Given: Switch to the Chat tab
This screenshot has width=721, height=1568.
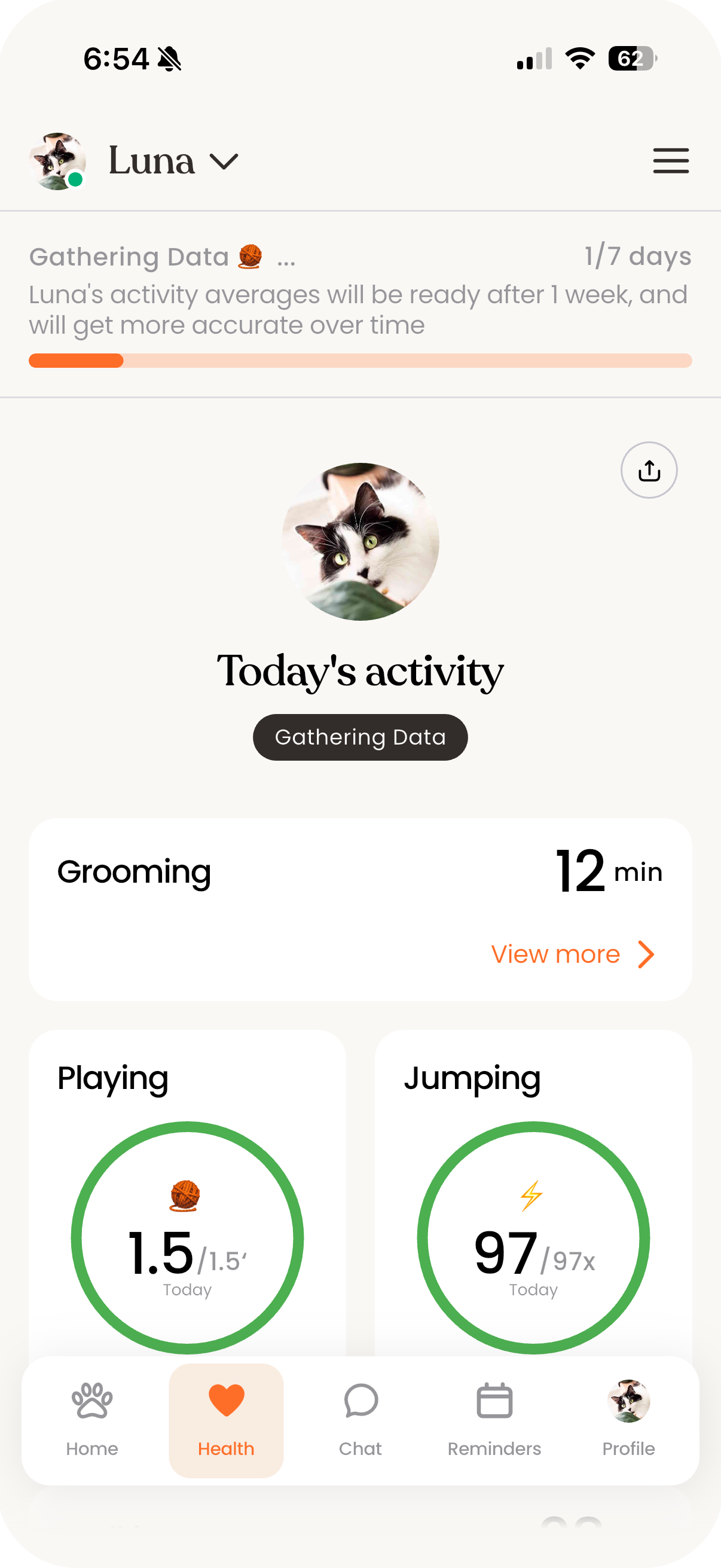Looking at the screenshot, I should click(x=360, y=1420).
